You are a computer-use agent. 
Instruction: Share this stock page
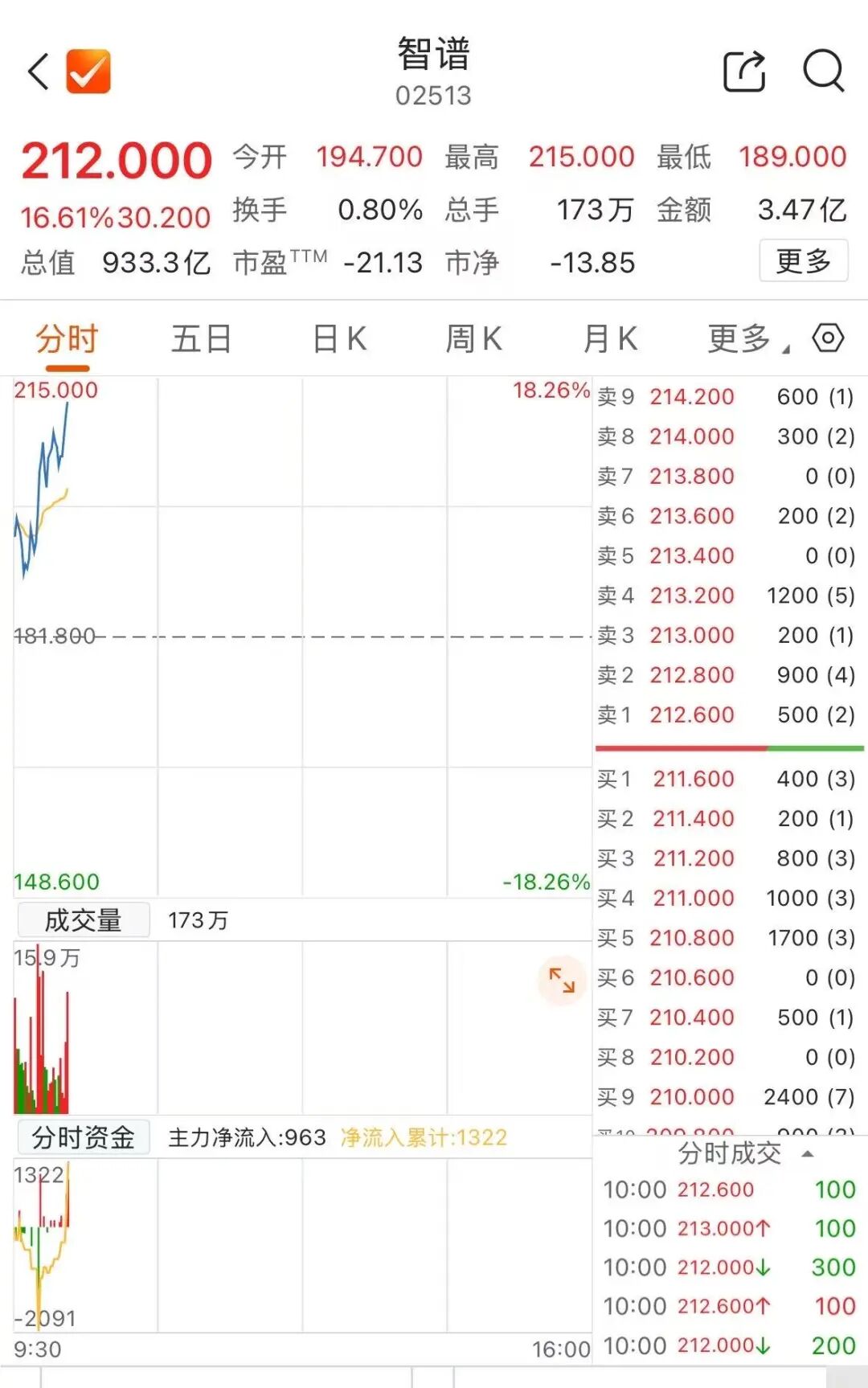tap(744, 72)
